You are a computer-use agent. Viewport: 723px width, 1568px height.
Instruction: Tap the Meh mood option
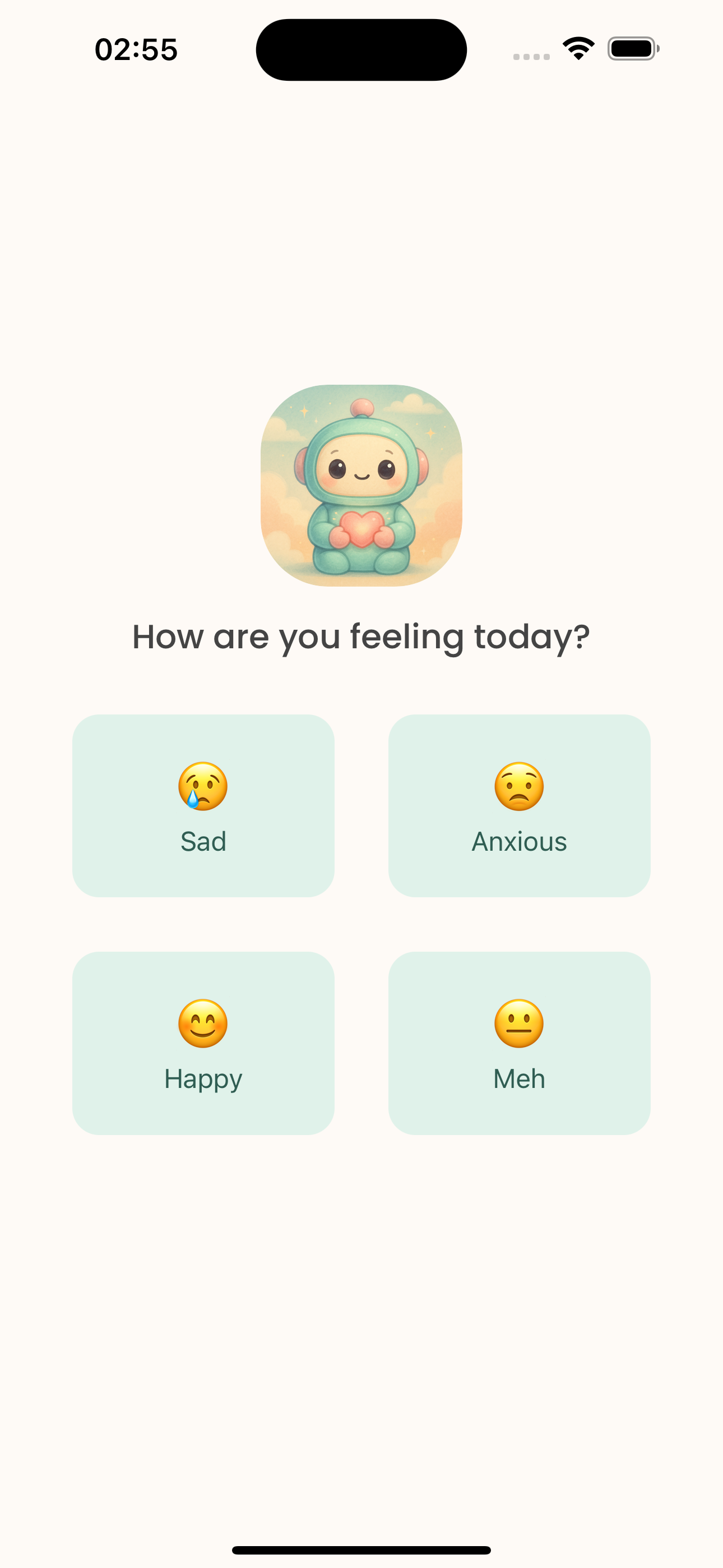coord(519,1043)
